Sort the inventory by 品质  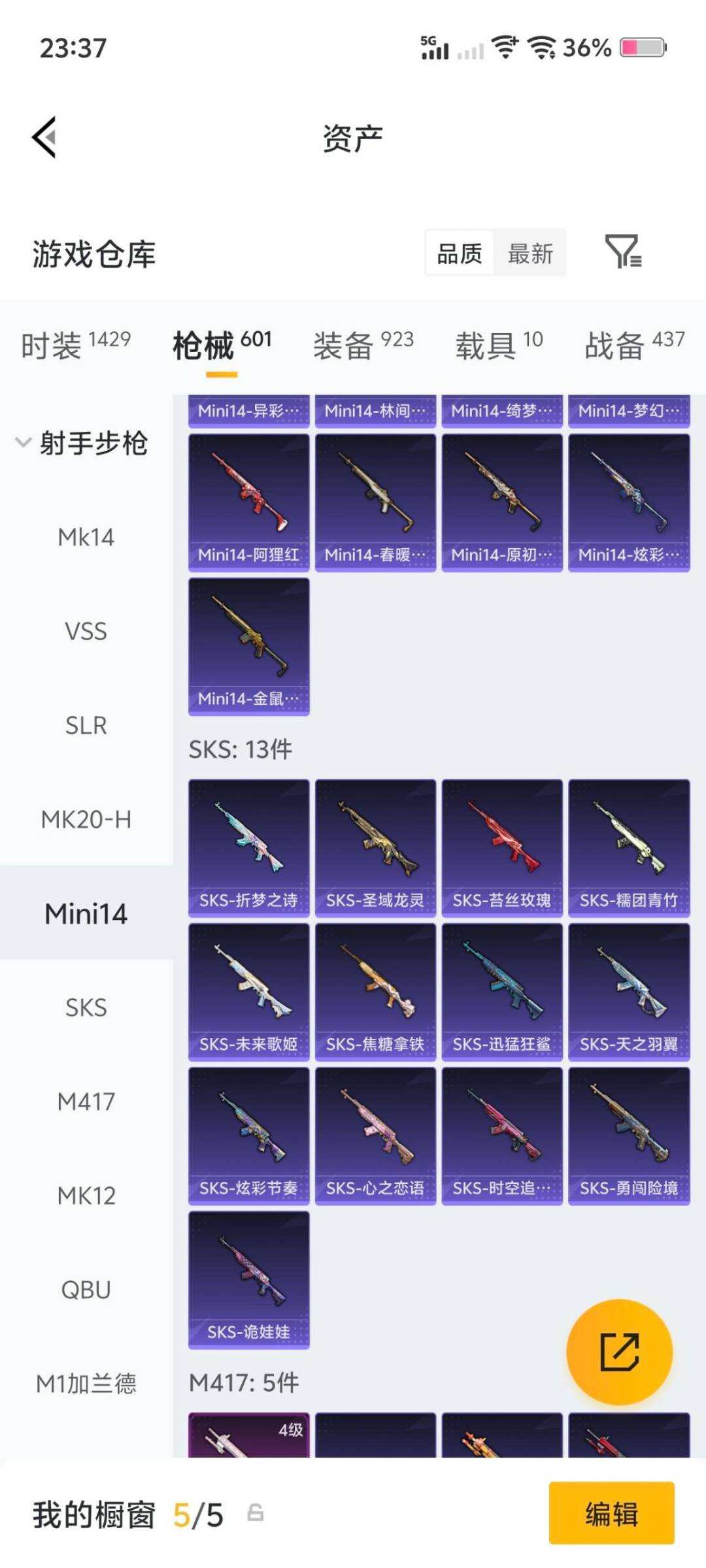click(460, 253)
